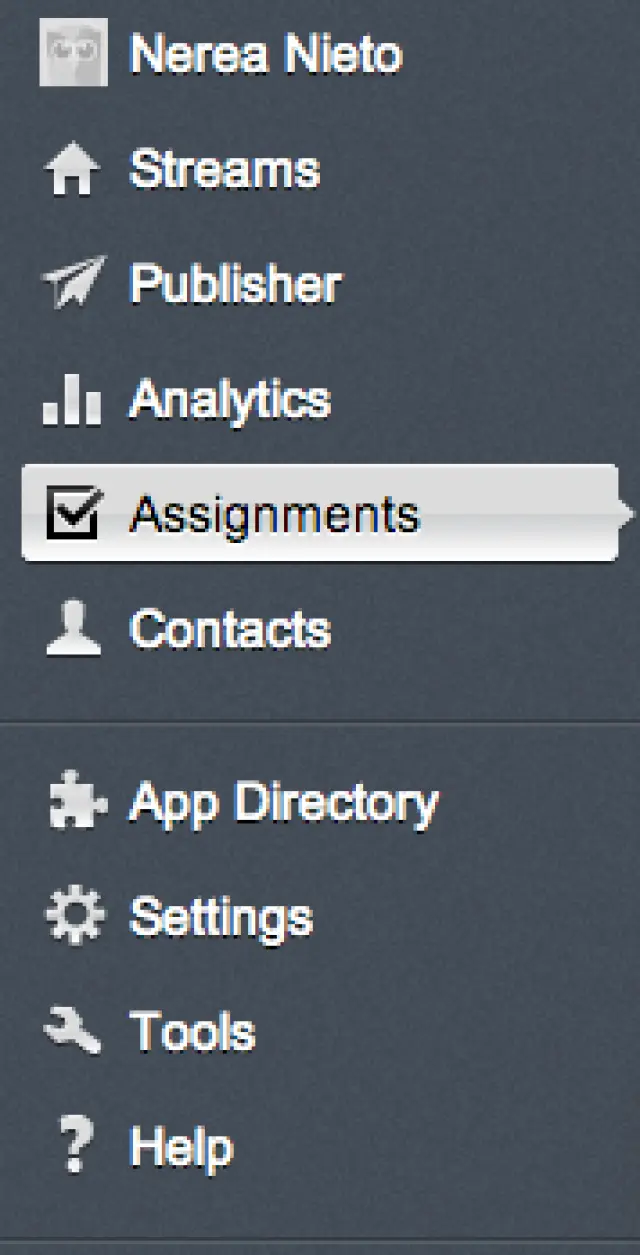Go to Streams
Screen dimensions: 640x1255
coord(224,170)
